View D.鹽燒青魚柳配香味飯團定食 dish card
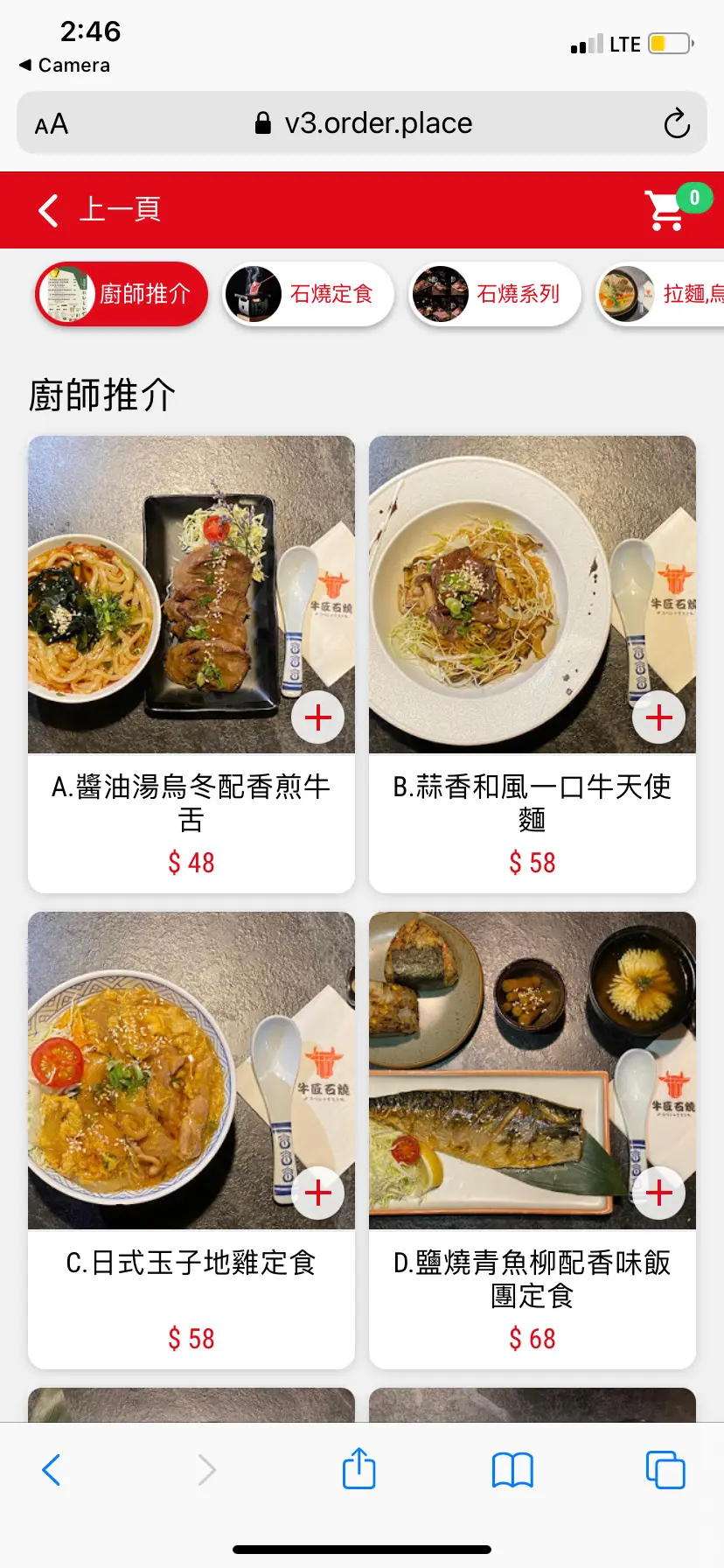724x1568 pixels. [532, 1278]
